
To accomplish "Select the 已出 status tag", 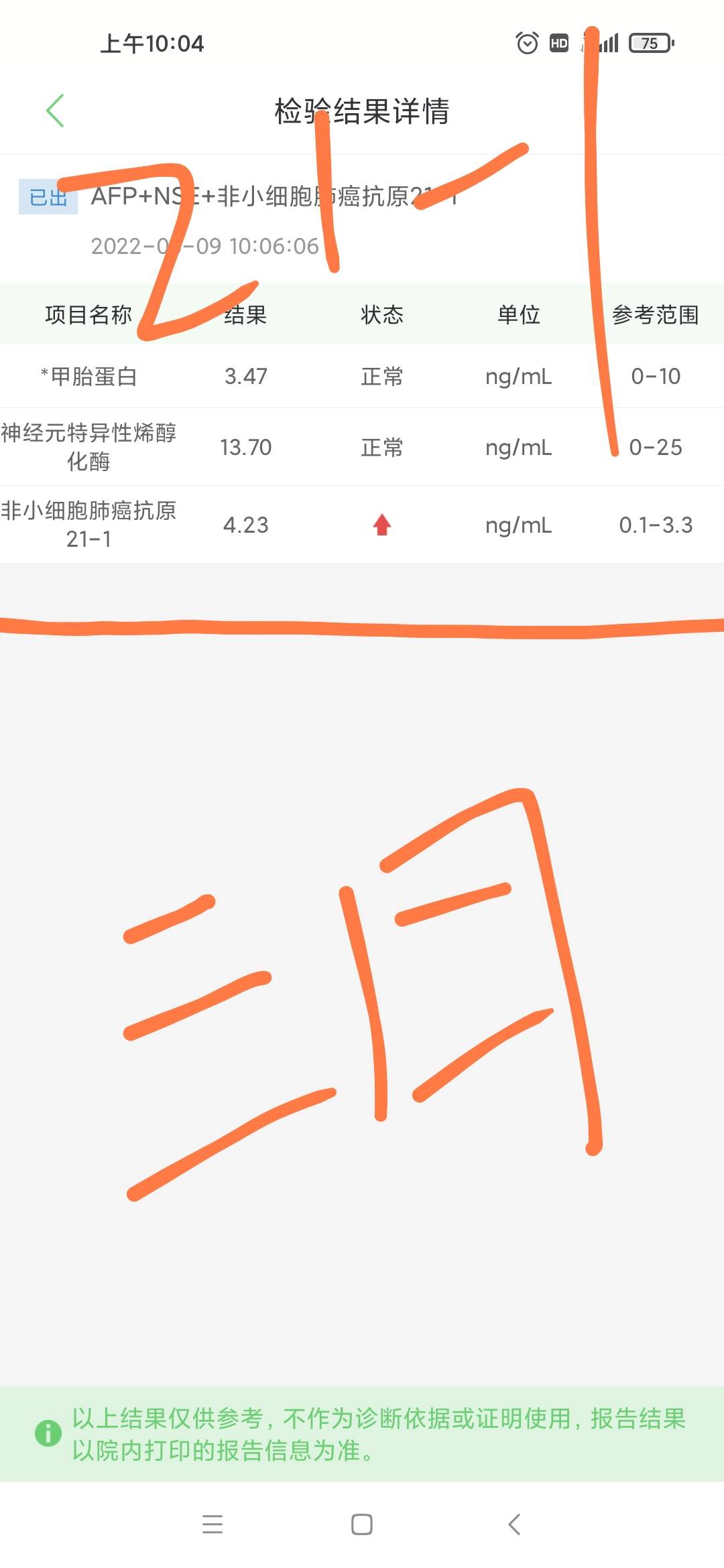I will click(47, 198).
